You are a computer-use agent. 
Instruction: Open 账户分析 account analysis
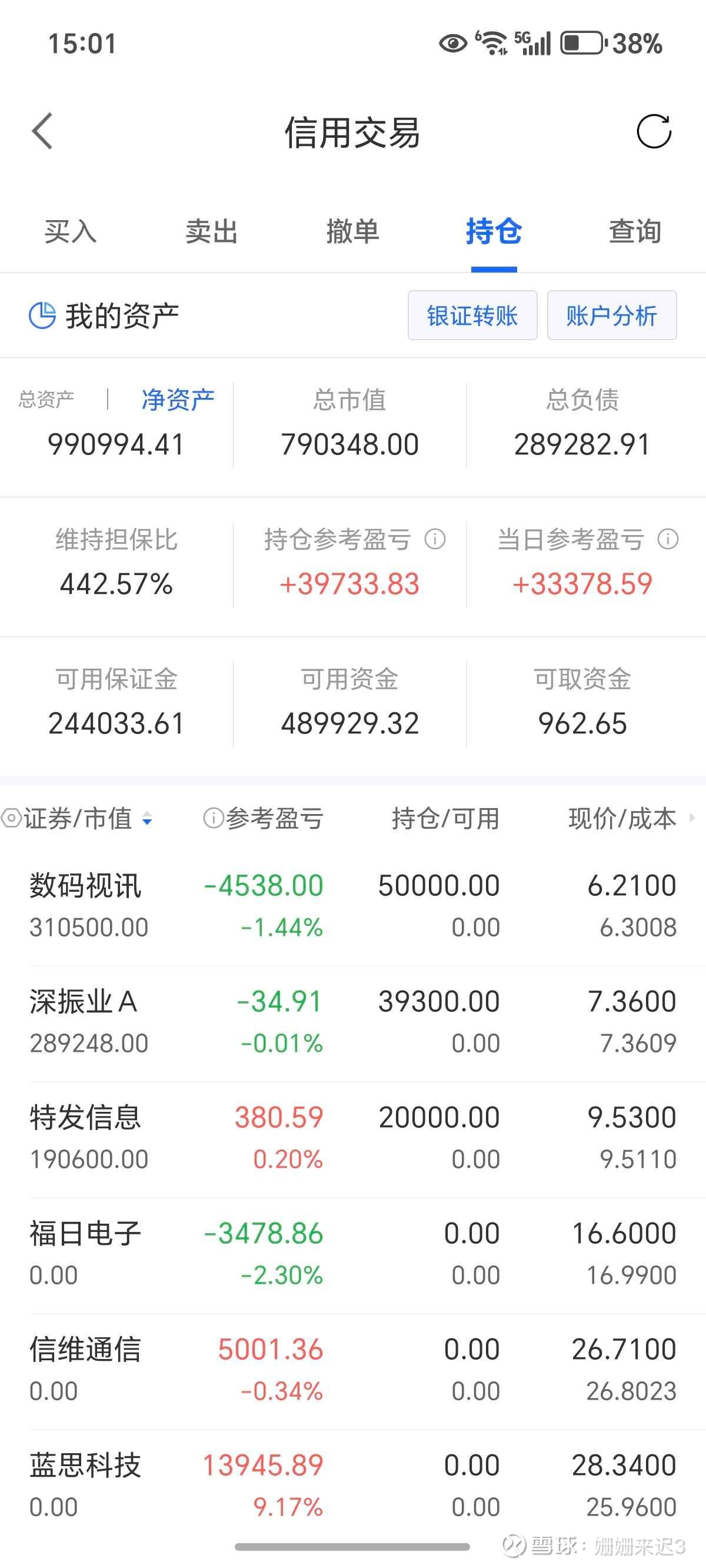point(612,315)
